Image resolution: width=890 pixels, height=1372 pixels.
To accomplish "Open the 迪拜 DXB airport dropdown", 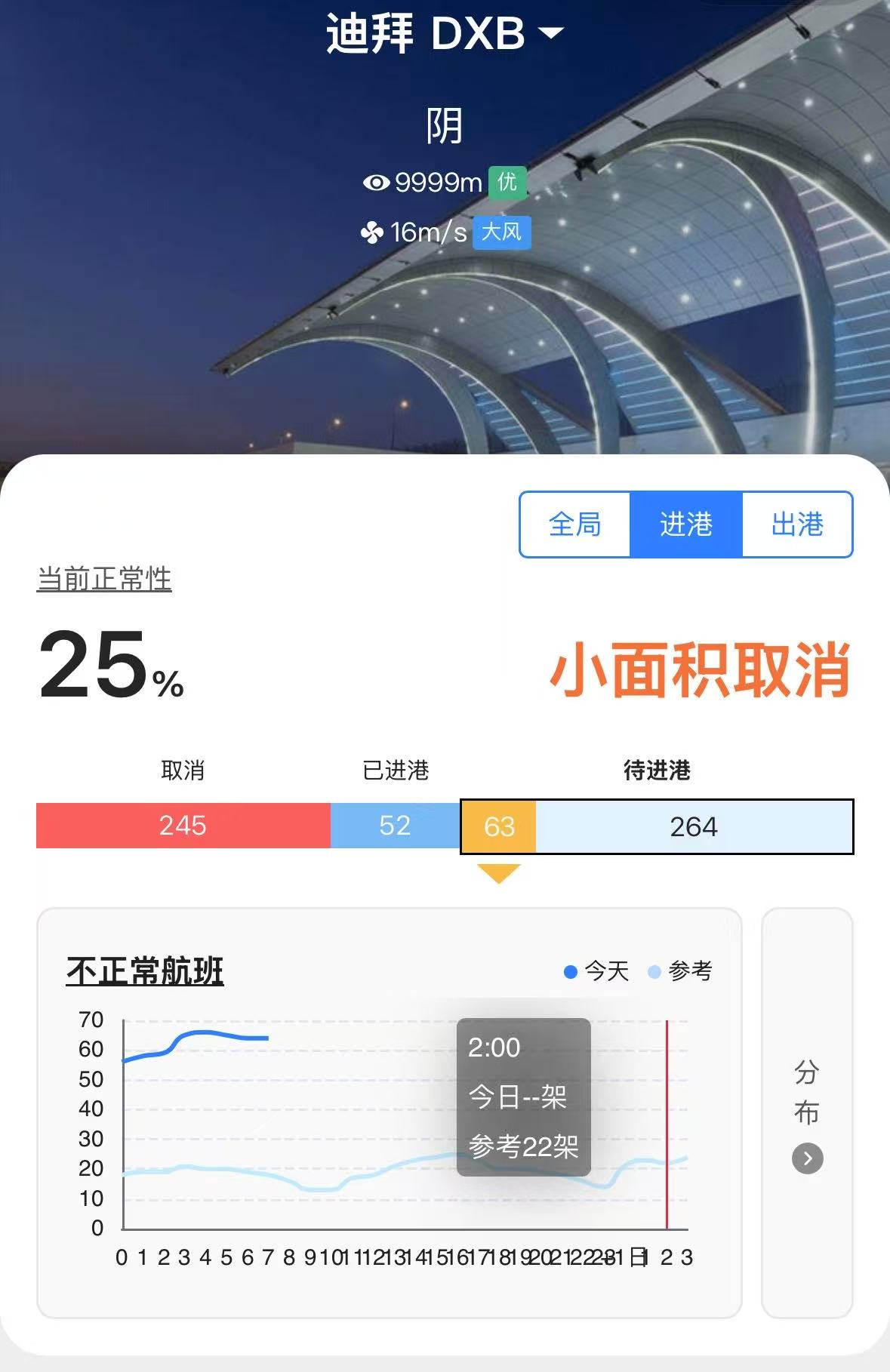I will coord(444,34).
